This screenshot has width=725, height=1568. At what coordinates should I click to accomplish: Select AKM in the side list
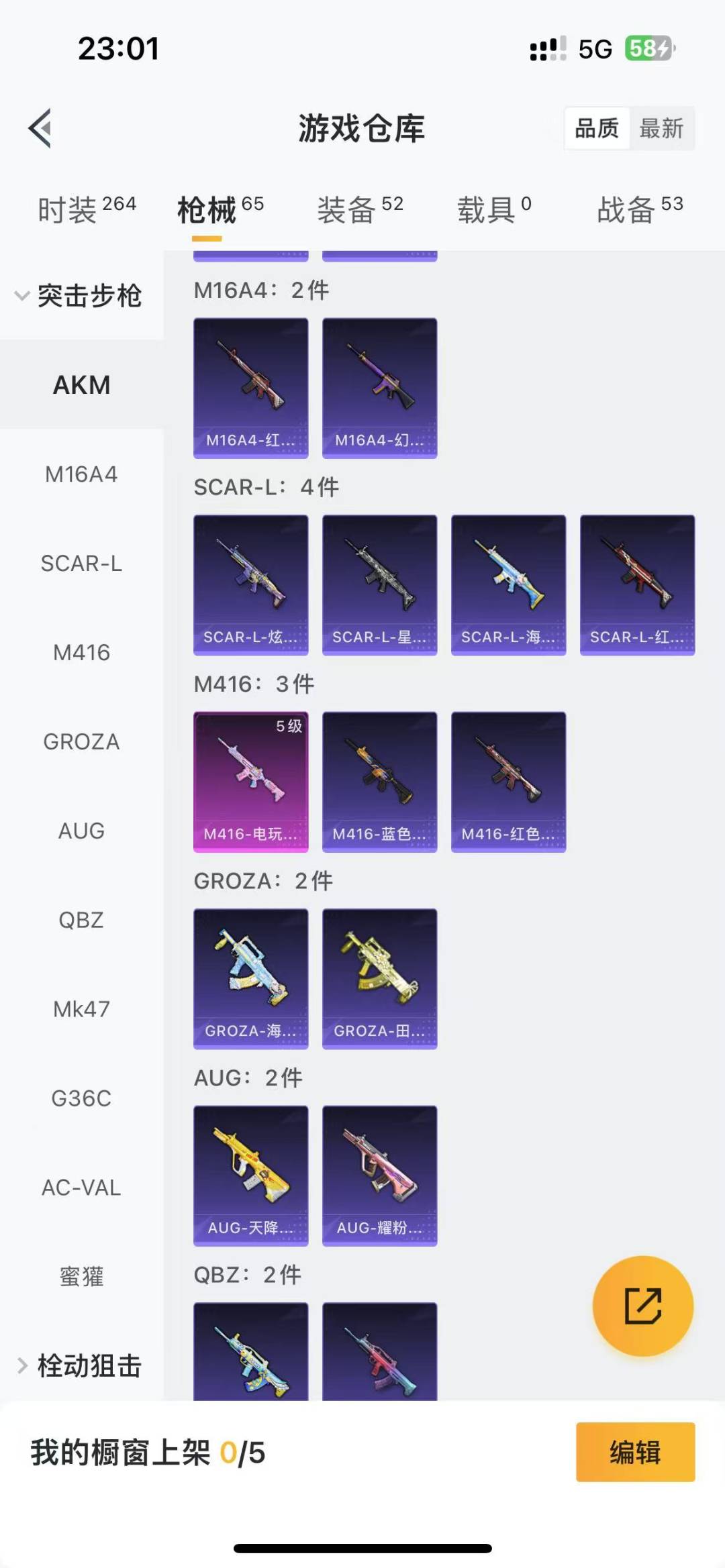point(82,384)
